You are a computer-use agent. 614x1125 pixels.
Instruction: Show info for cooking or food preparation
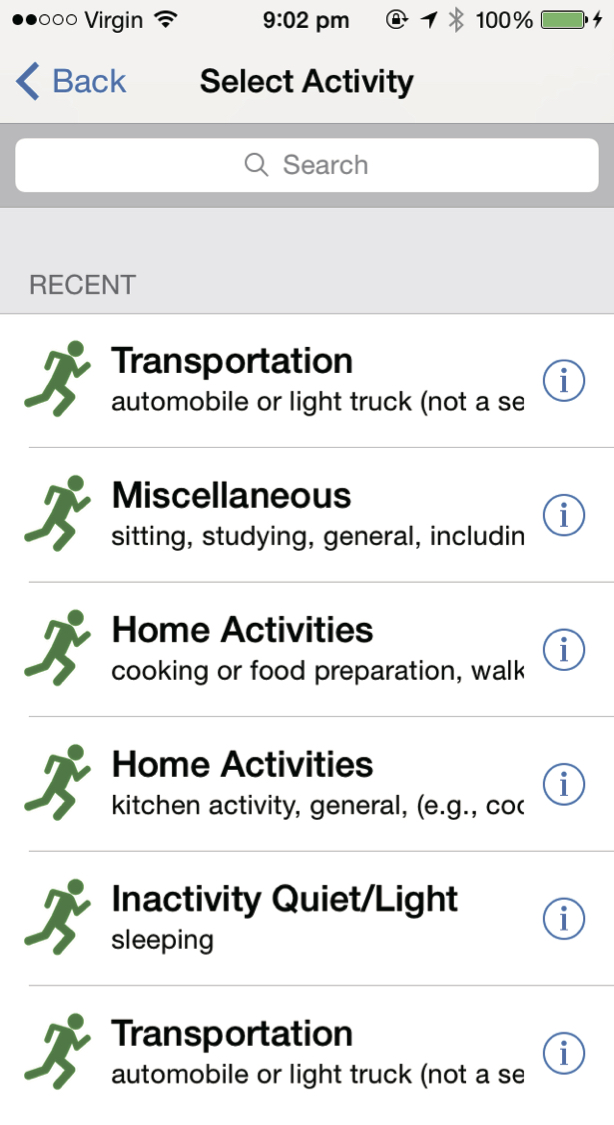tap(563, 650)
